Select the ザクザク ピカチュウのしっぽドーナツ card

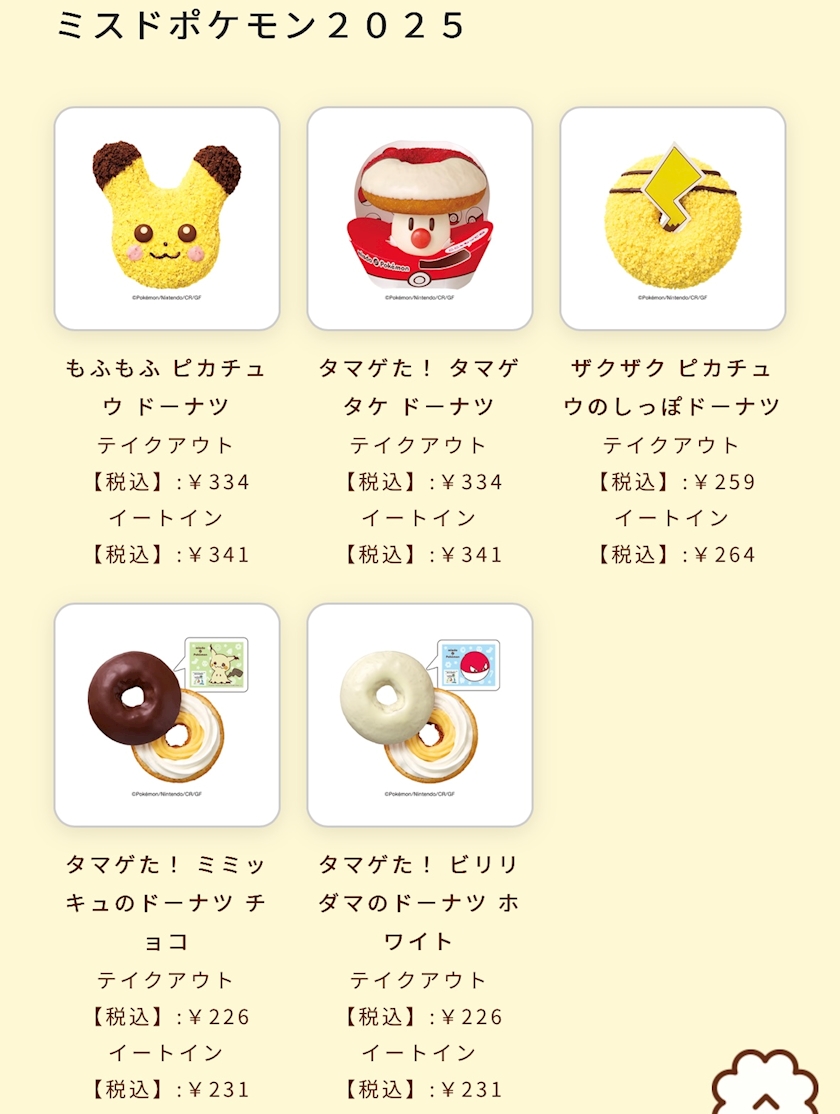pos(673,219)
